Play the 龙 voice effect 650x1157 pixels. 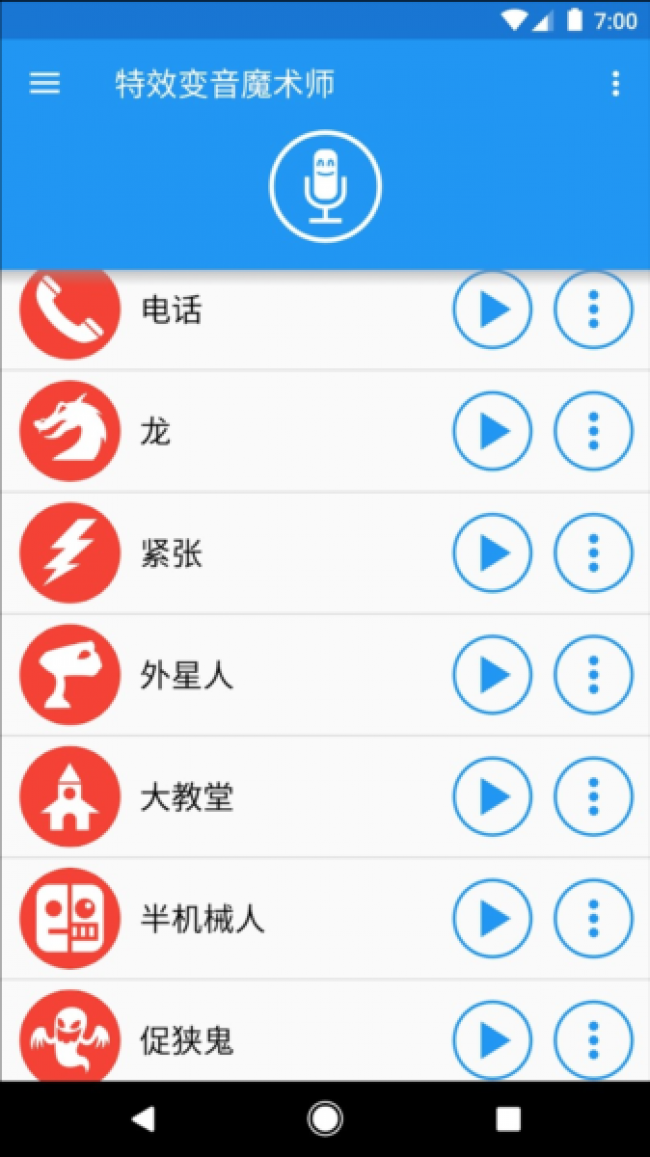pos(492,432)
